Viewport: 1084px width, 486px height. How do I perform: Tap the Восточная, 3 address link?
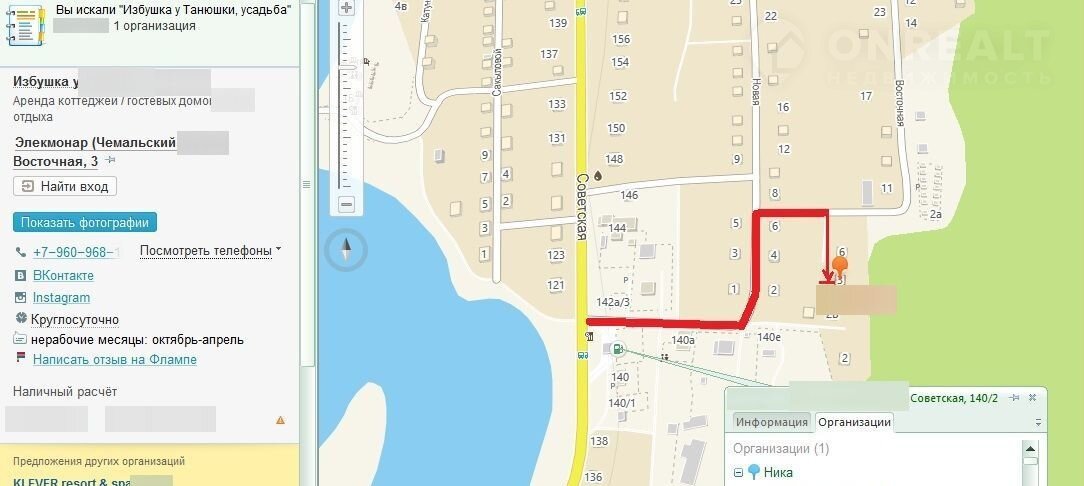pos(55,161)
